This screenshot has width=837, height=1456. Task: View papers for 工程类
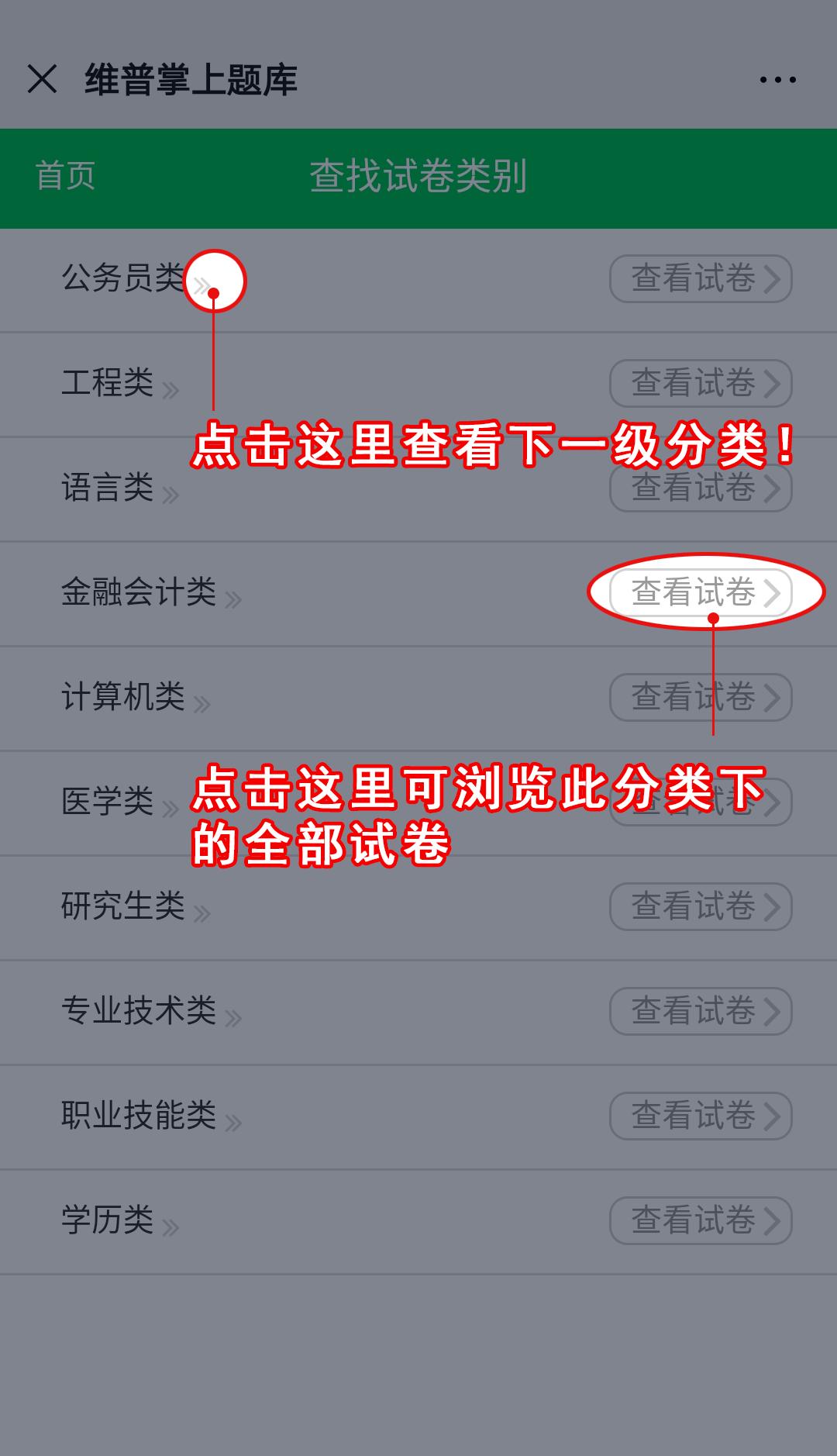tap(701, 383)
